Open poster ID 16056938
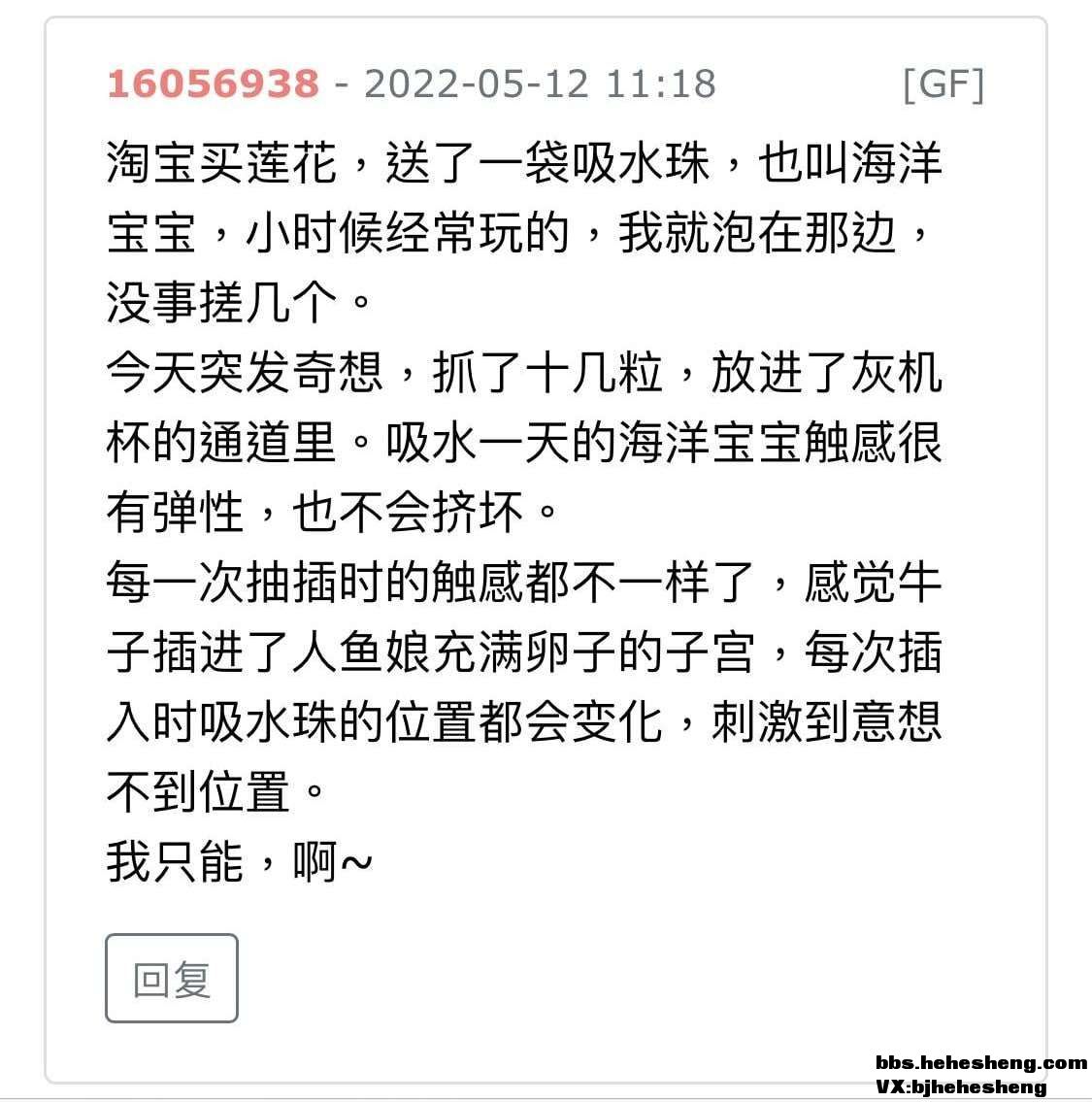 213,83
